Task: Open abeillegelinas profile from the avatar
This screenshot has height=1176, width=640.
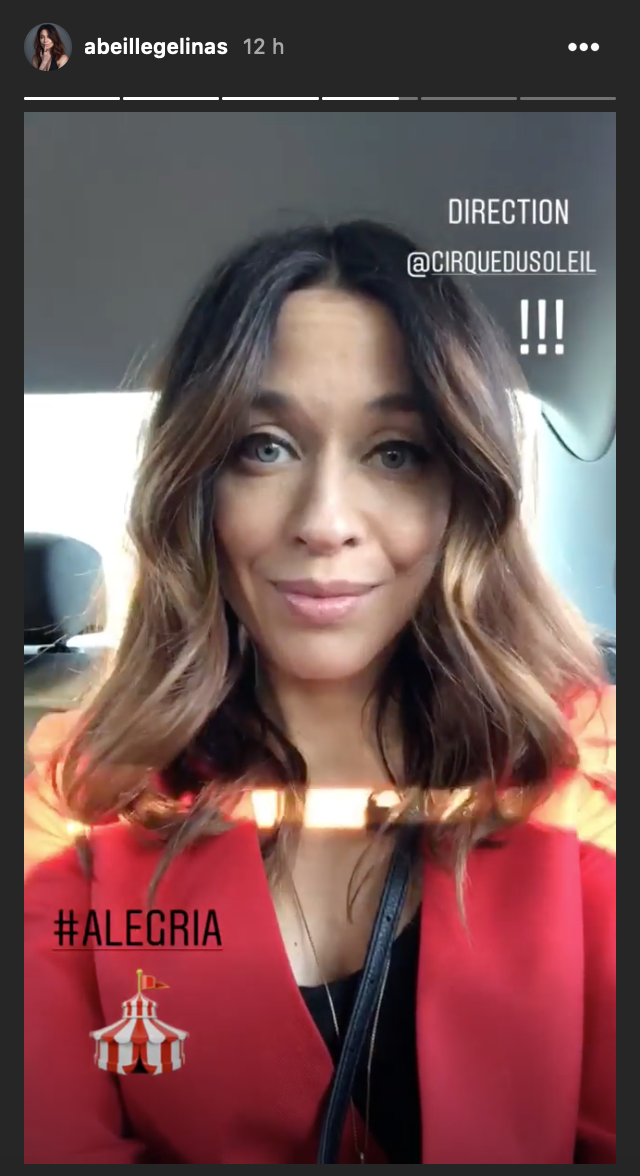Action: [x=48, y=47]
